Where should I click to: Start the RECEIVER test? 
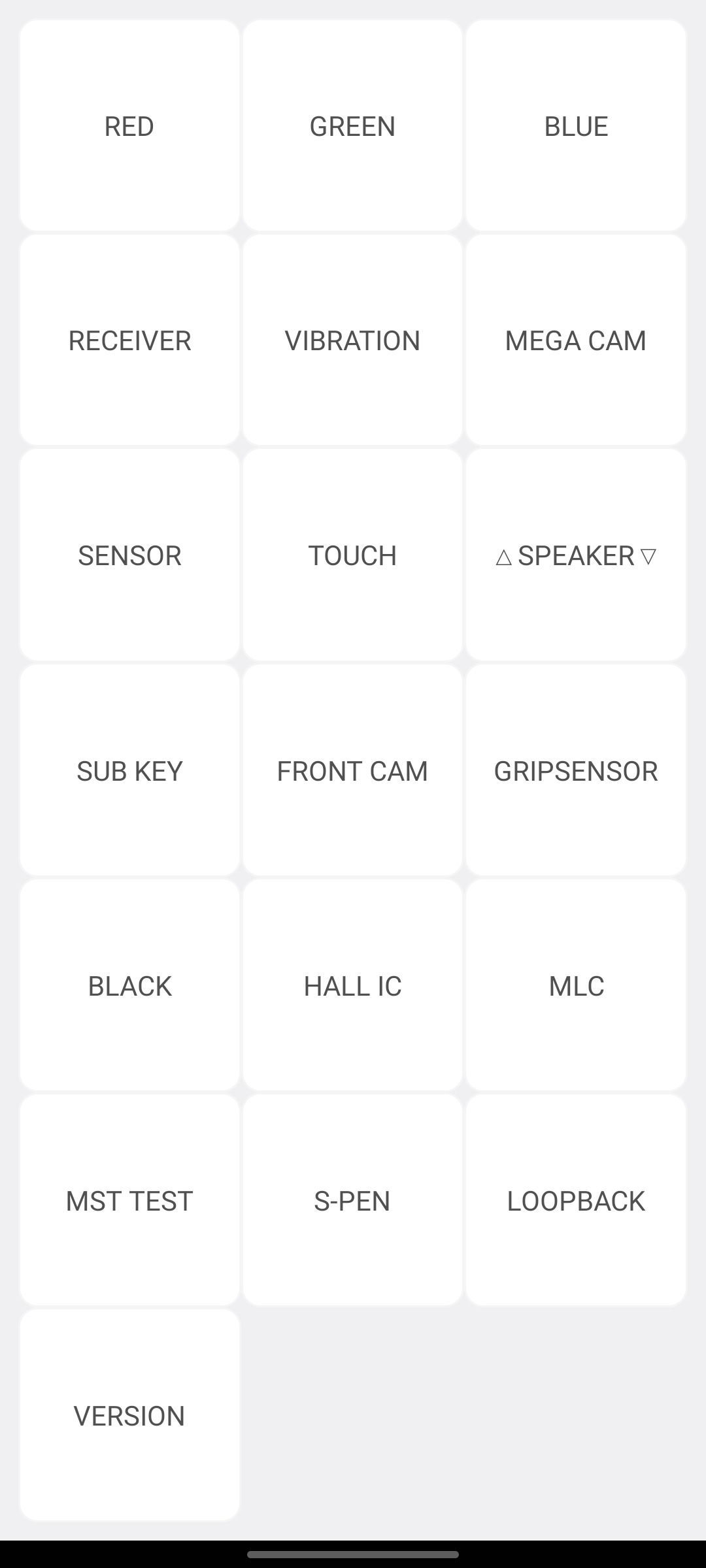129,340
